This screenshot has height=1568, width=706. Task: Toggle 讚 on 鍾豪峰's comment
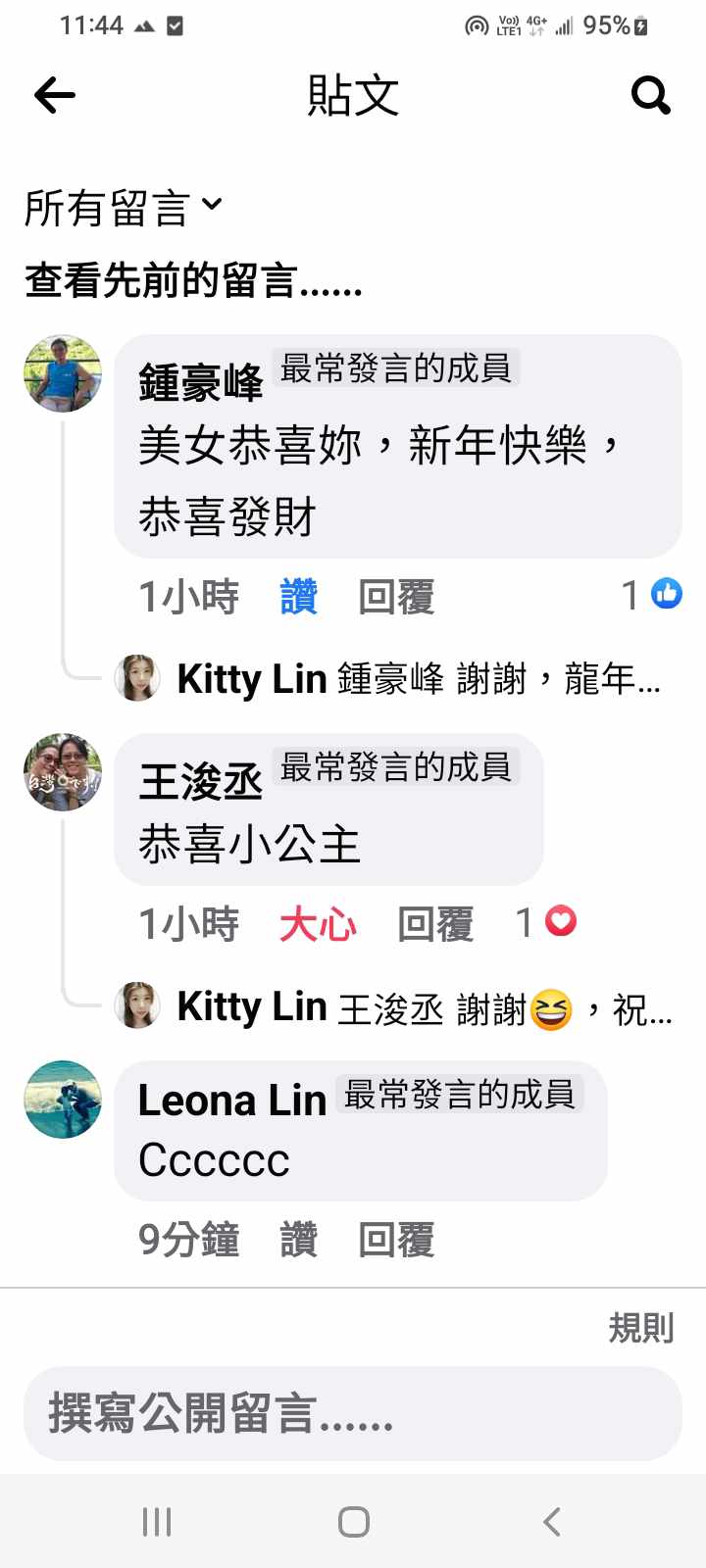298,596
